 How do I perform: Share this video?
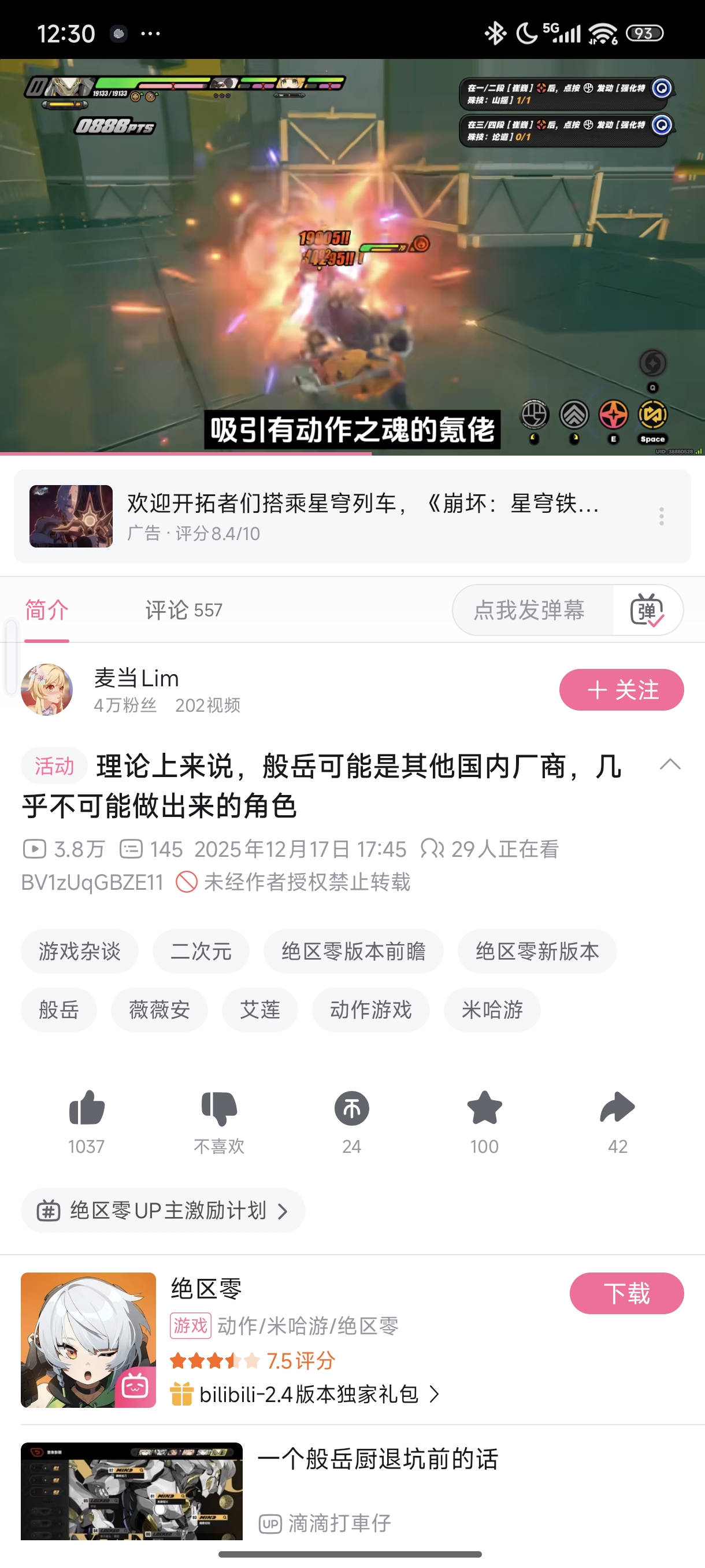pos(617,1109)
